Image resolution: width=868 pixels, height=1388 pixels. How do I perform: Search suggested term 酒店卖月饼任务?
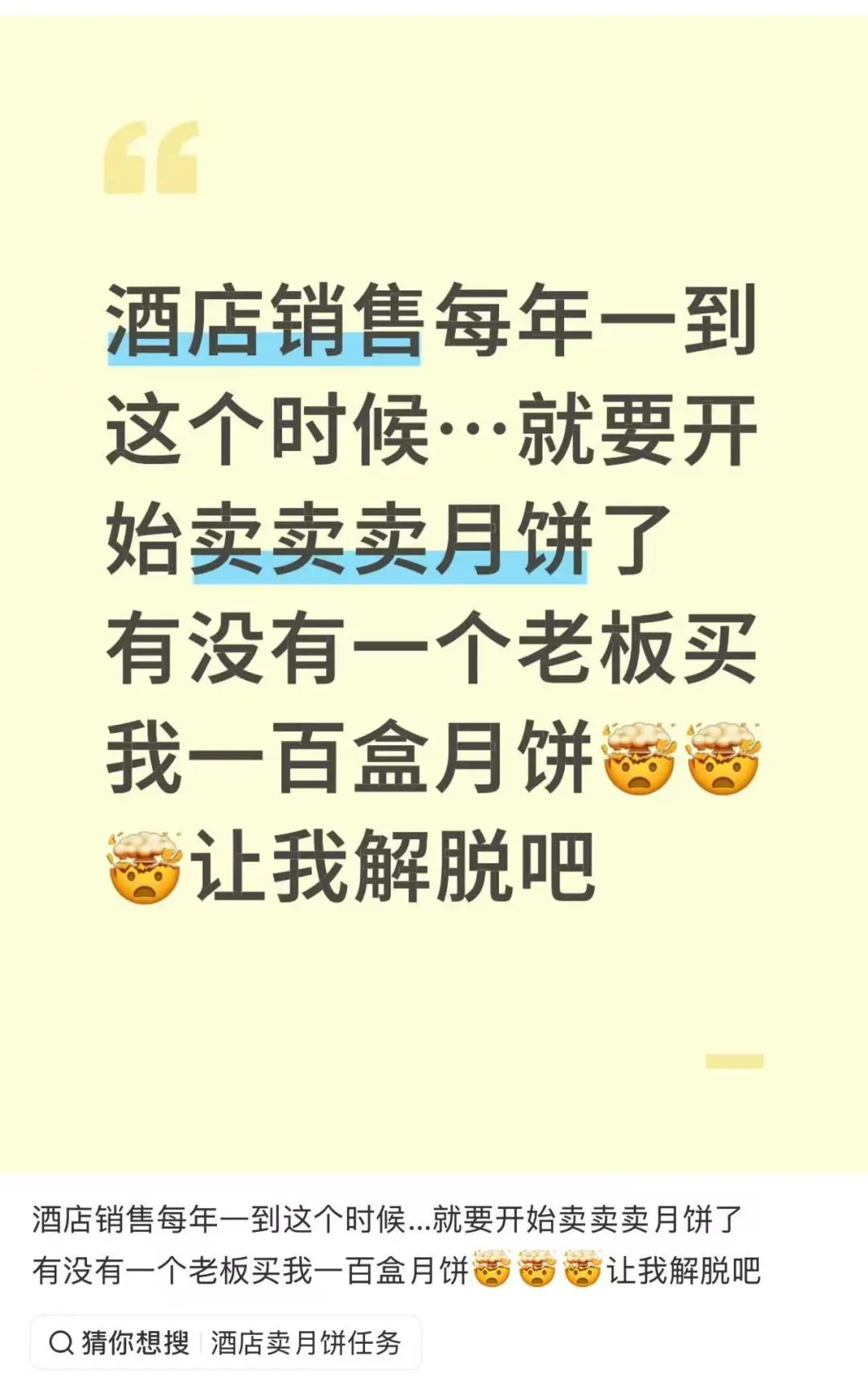click(x=305, y=1342)
